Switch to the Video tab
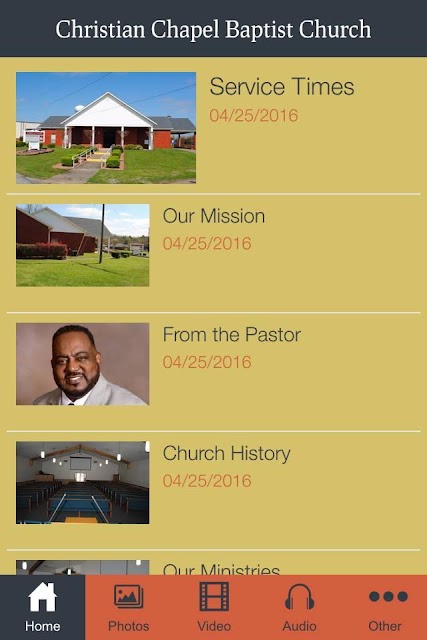Image resolution: width=427 pixels, height=640 pixels. click(214, 607)
